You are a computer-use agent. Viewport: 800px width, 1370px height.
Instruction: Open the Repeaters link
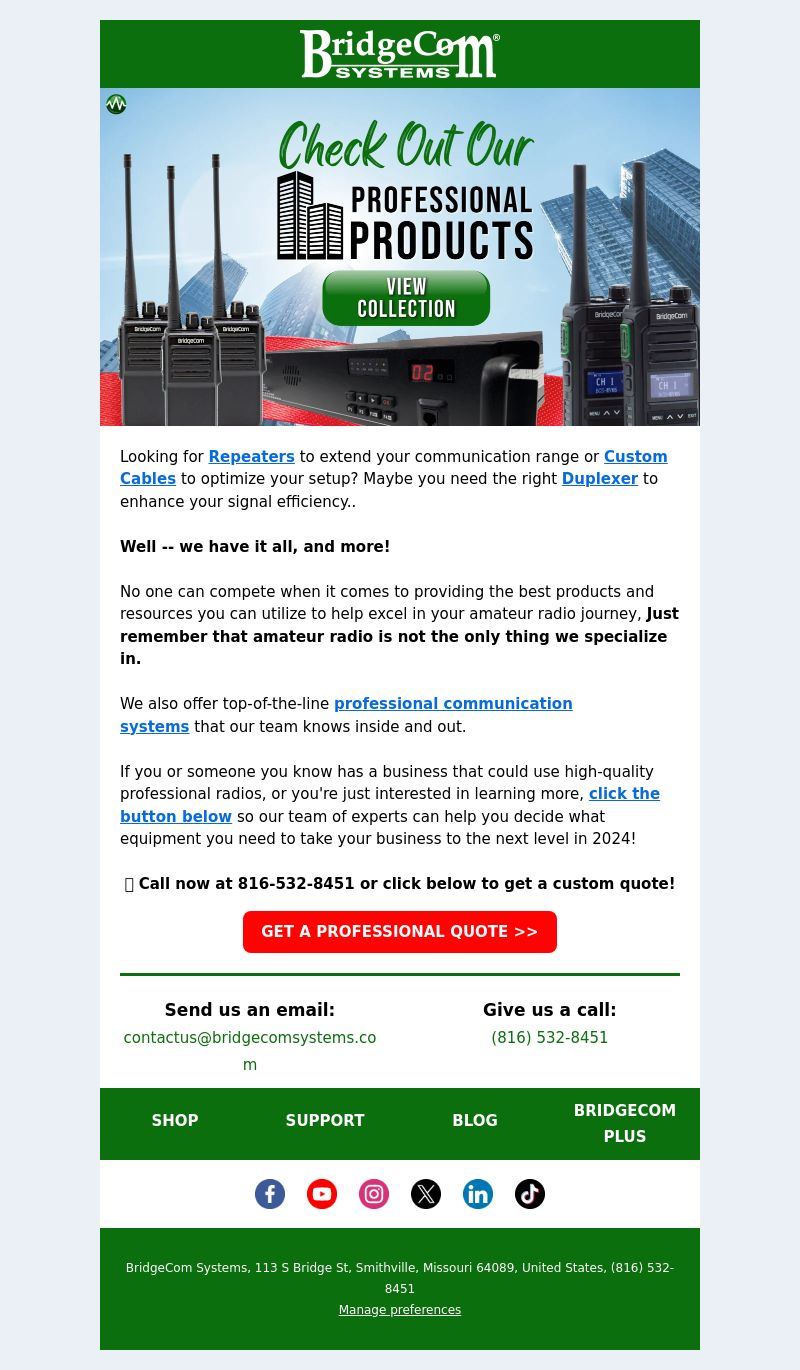coord(251,457)
